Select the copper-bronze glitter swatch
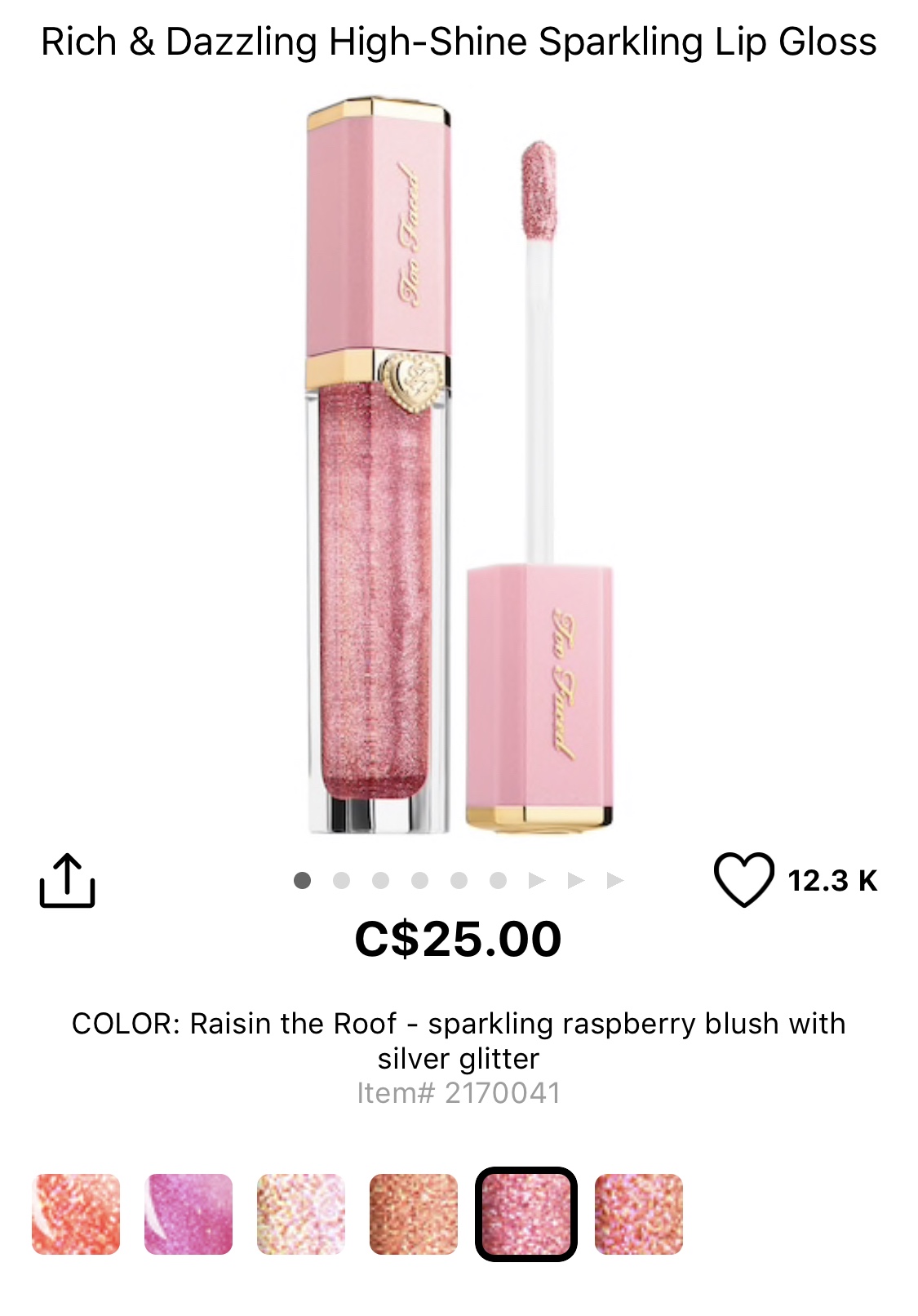 pyautogui.click(x=414, y=1214)
